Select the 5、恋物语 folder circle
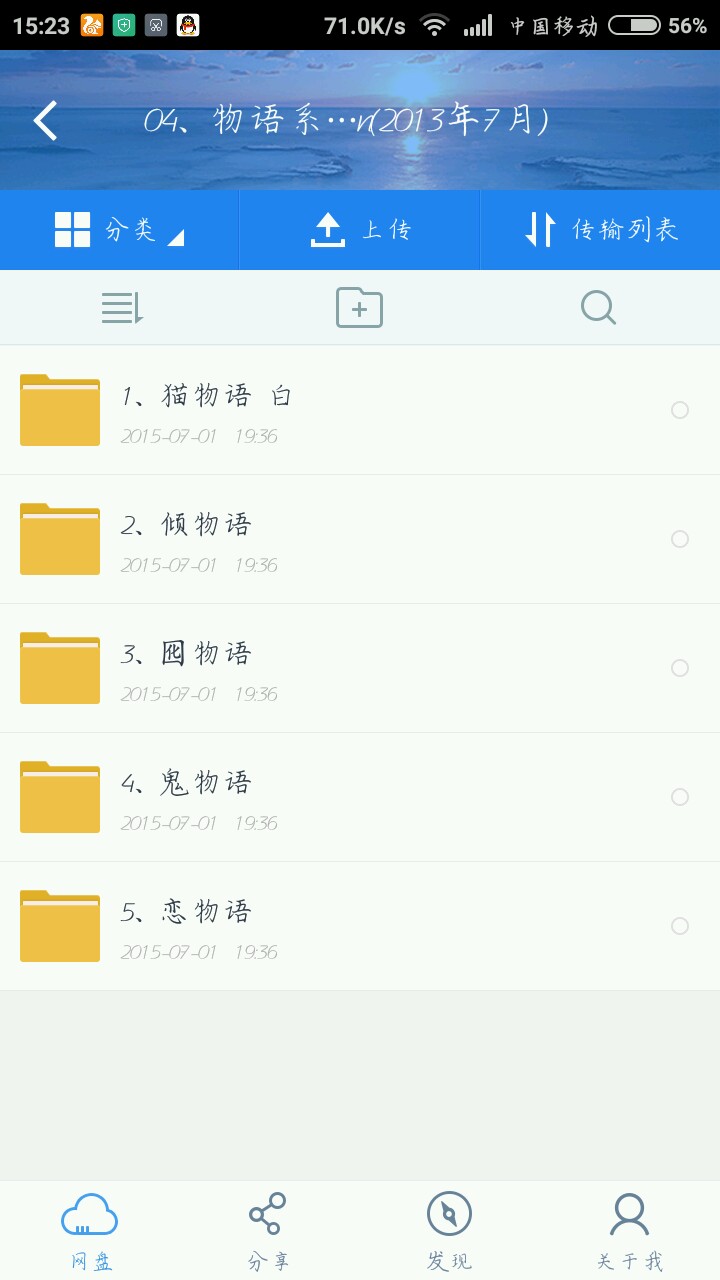This screenshot has width=720, height=1280. click(x=680, y=926)
